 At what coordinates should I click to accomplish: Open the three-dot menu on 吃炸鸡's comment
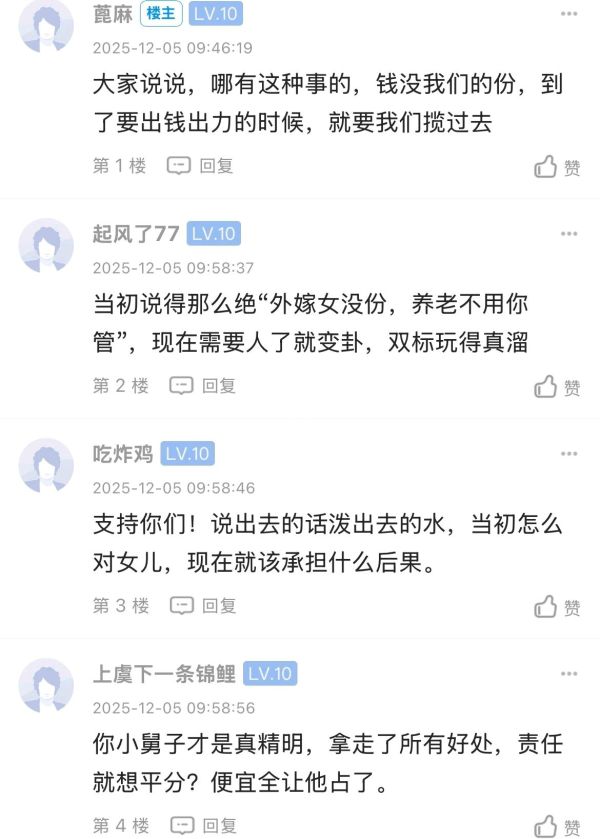pyautogui.click(x=569, y=454)
